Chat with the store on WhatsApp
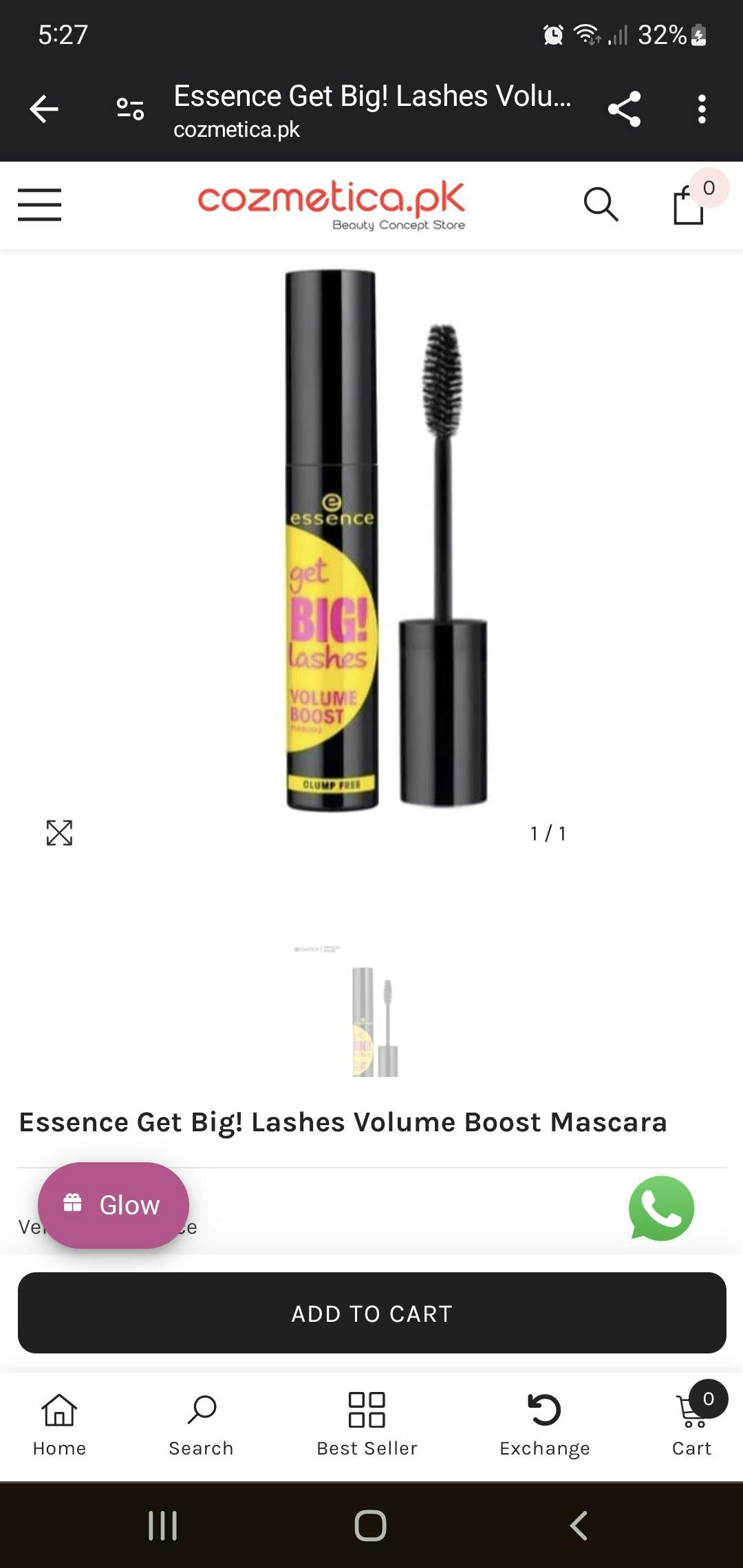This screenshot has height=1568, width=743. point(661,1208)
